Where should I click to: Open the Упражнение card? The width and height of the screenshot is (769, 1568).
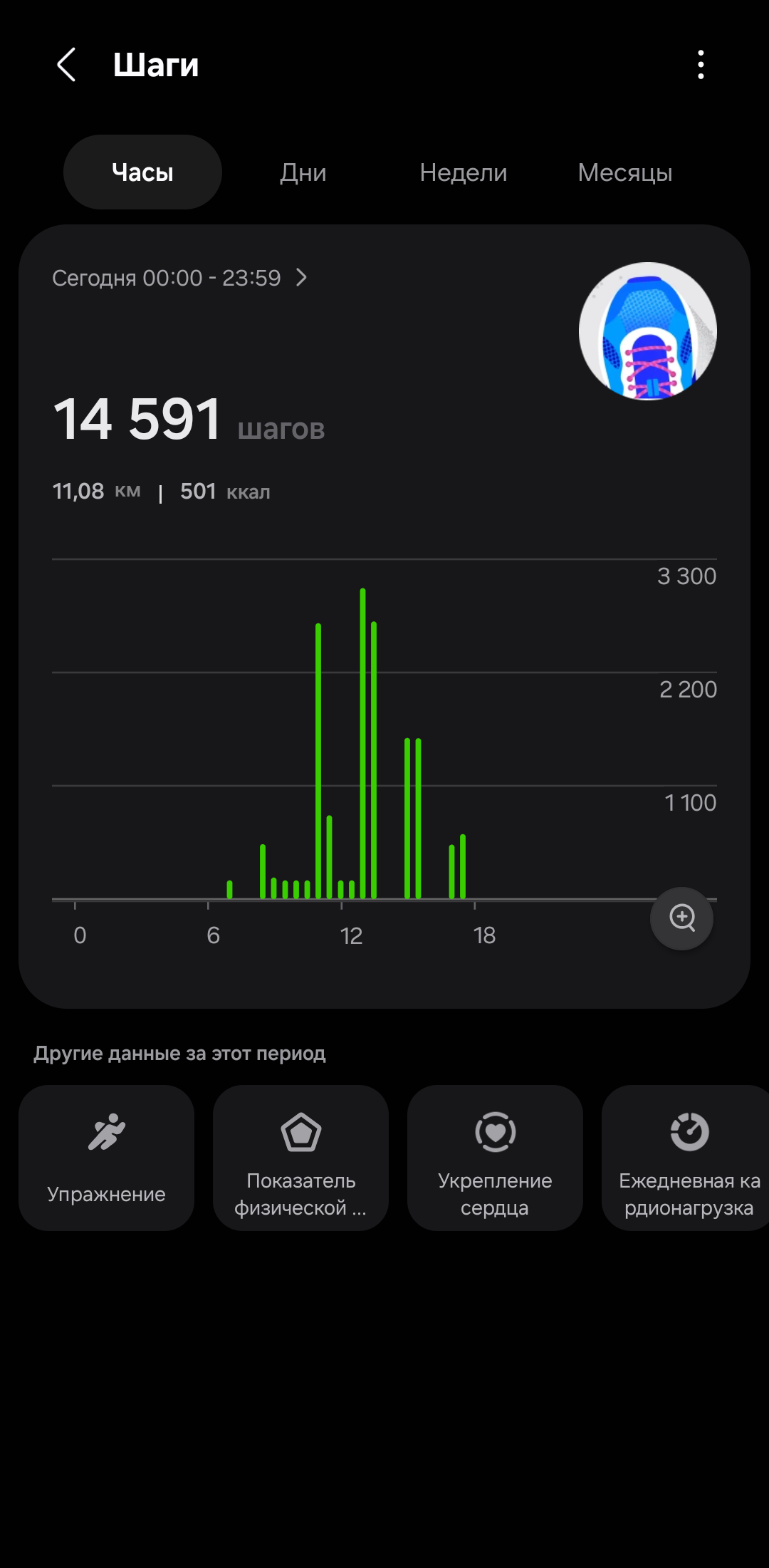click(106, 1158)
